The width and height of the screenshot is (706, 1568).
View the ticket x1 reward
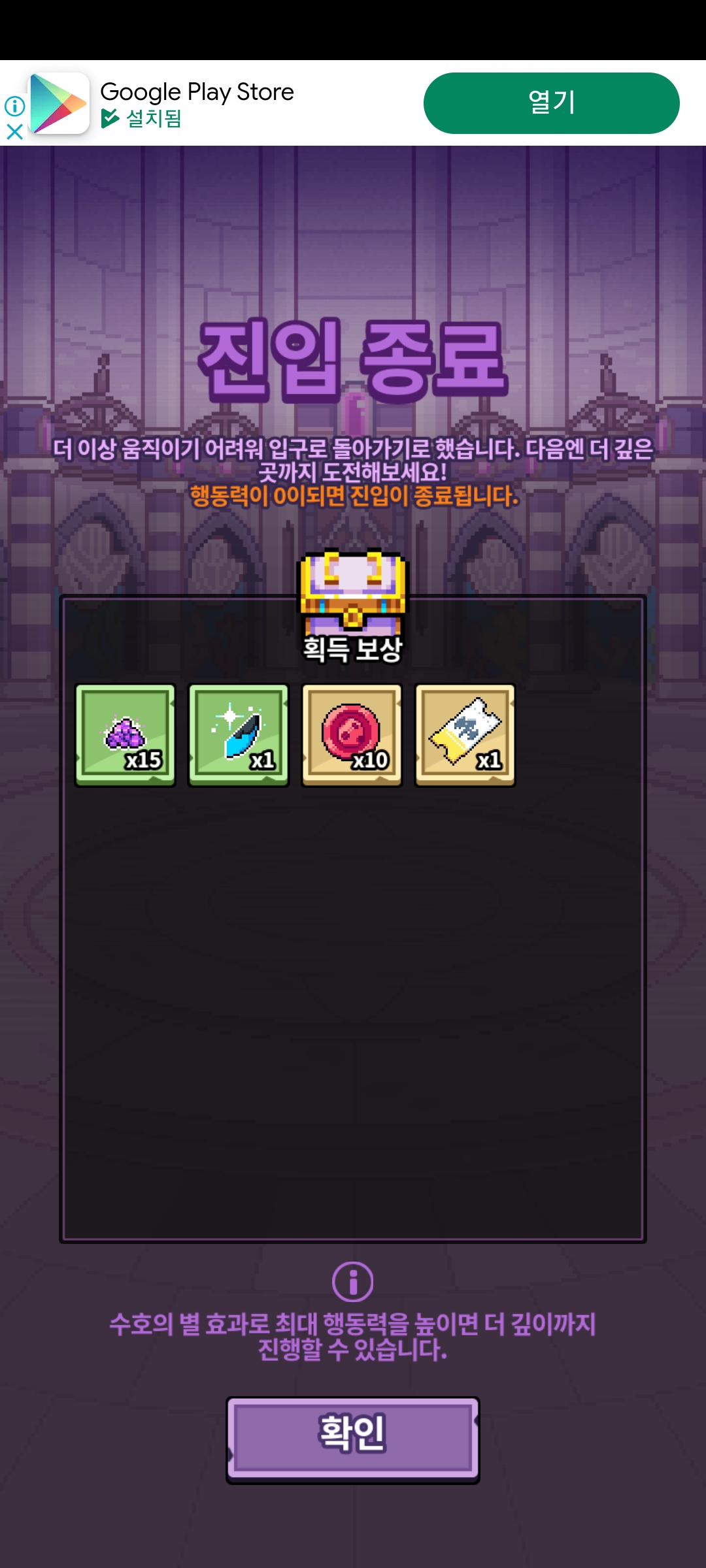pos(465,735)
